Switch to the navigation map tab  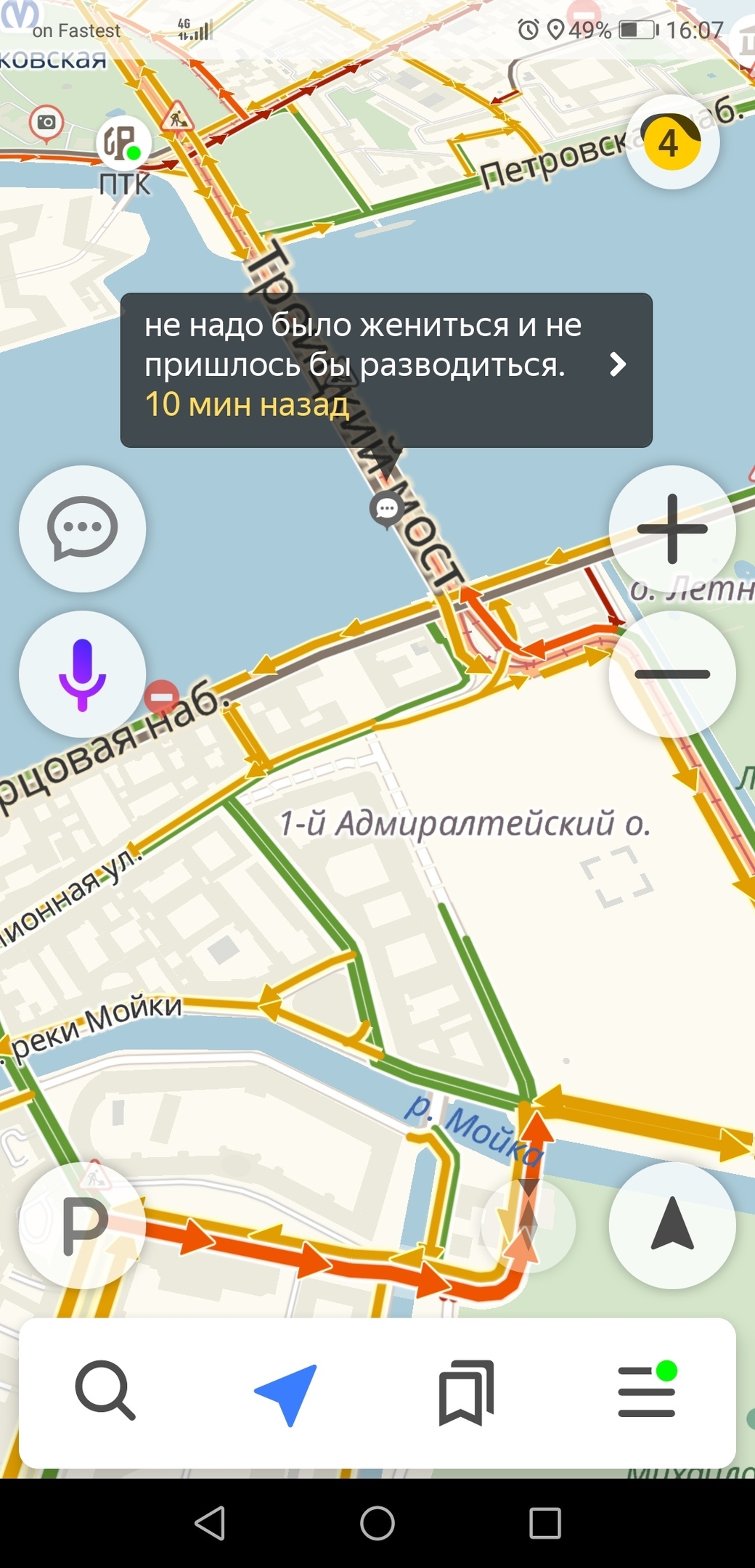click(x=286, y=1390)
